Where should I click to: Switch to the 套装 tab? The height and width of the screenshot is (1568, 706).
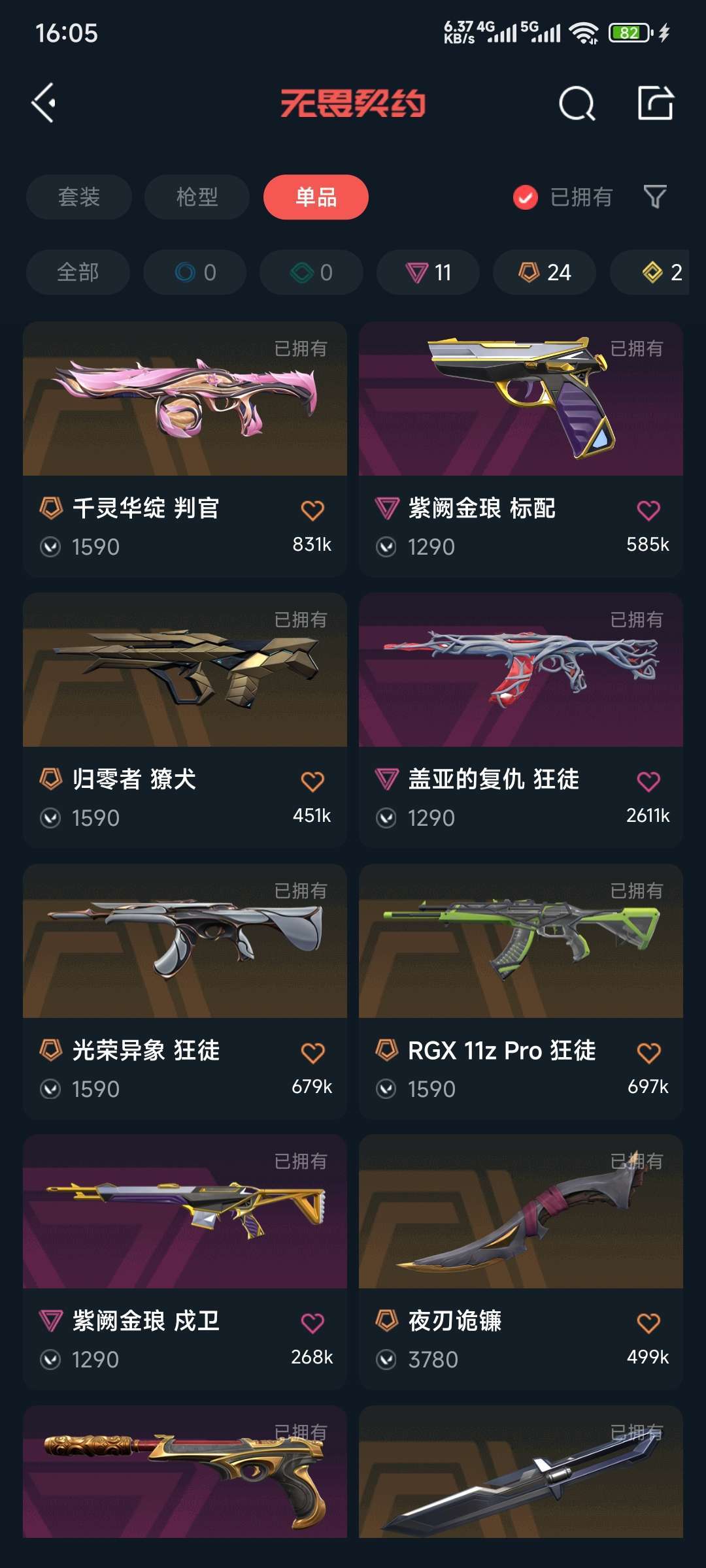79,197
